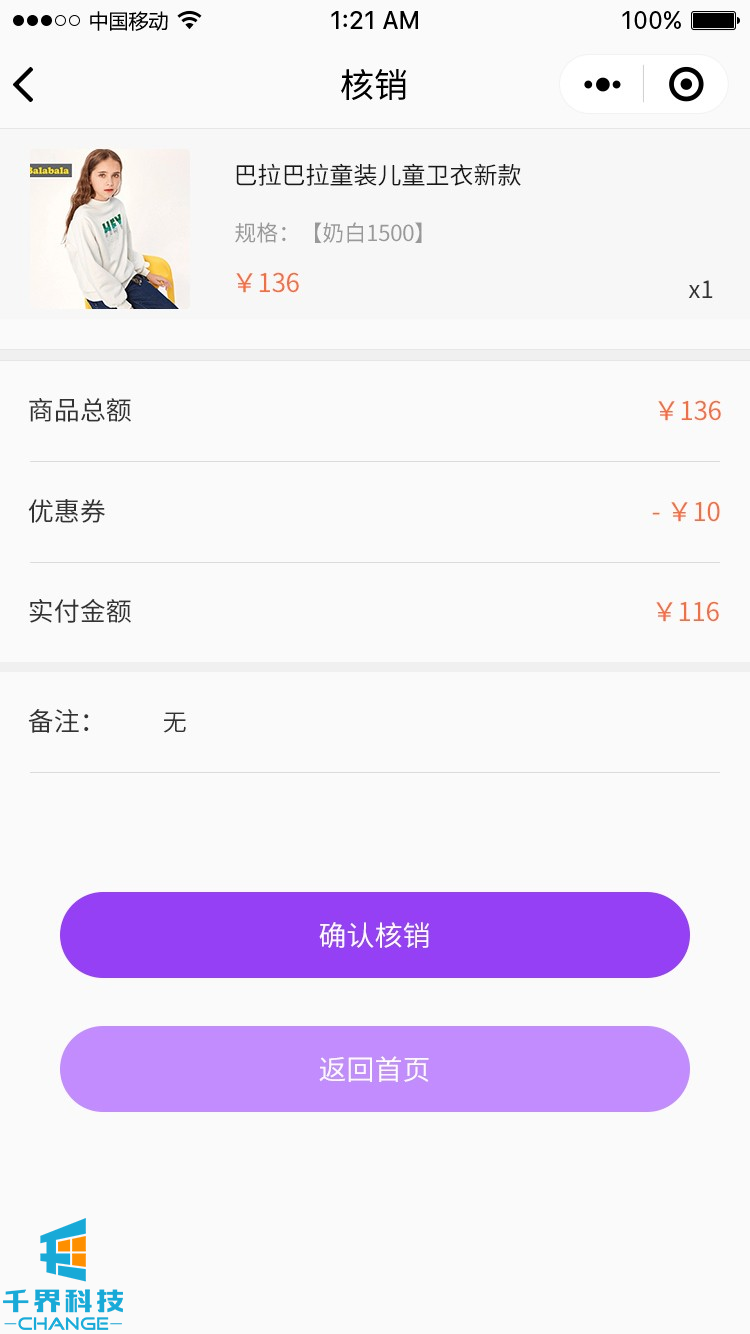This screenshot has height=1334, width=750.
Task: Open the 巴拉巴拉 sweatshirt product image
Action: coord(110,229)
